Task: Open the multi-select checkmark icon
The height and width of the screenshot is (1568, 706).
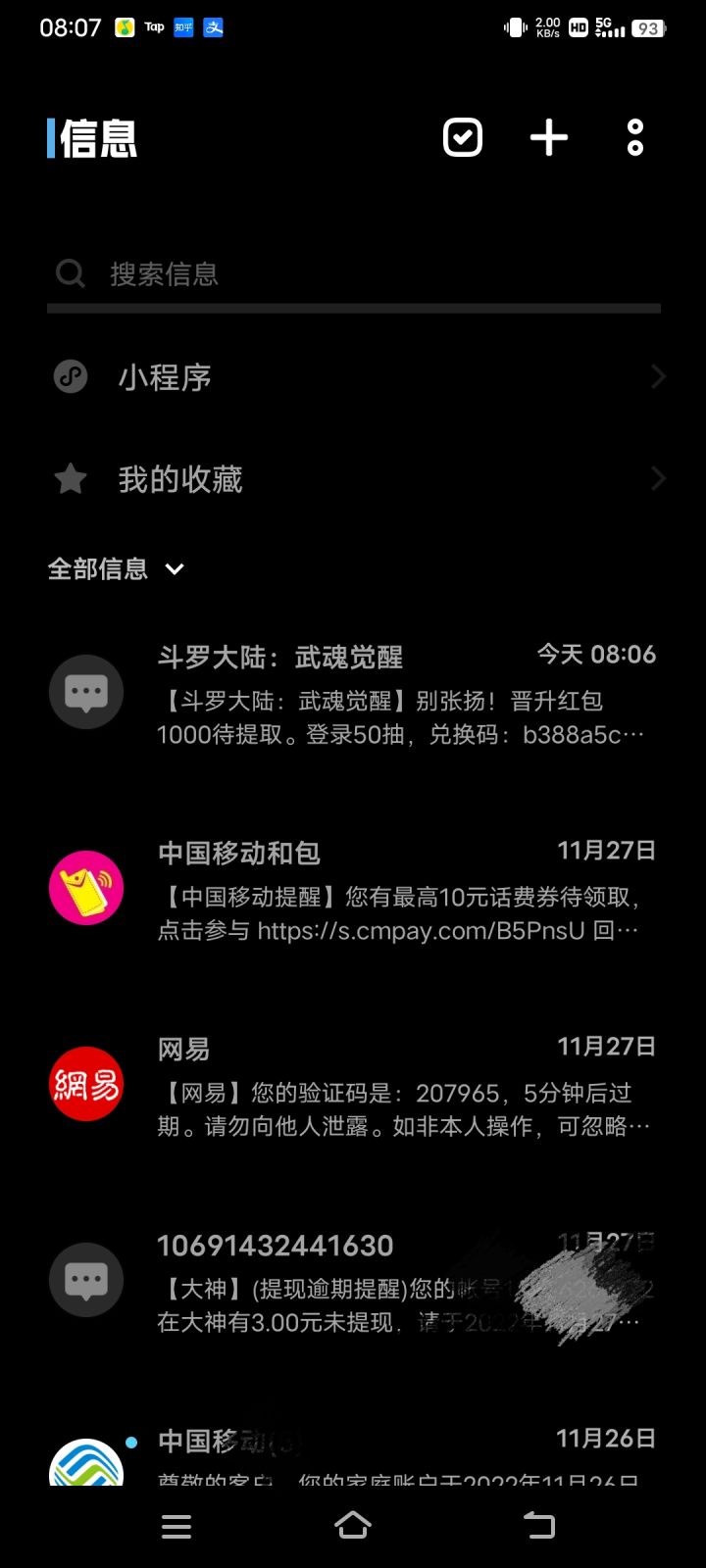Action: pyautogui.click(x=462, y=138)
